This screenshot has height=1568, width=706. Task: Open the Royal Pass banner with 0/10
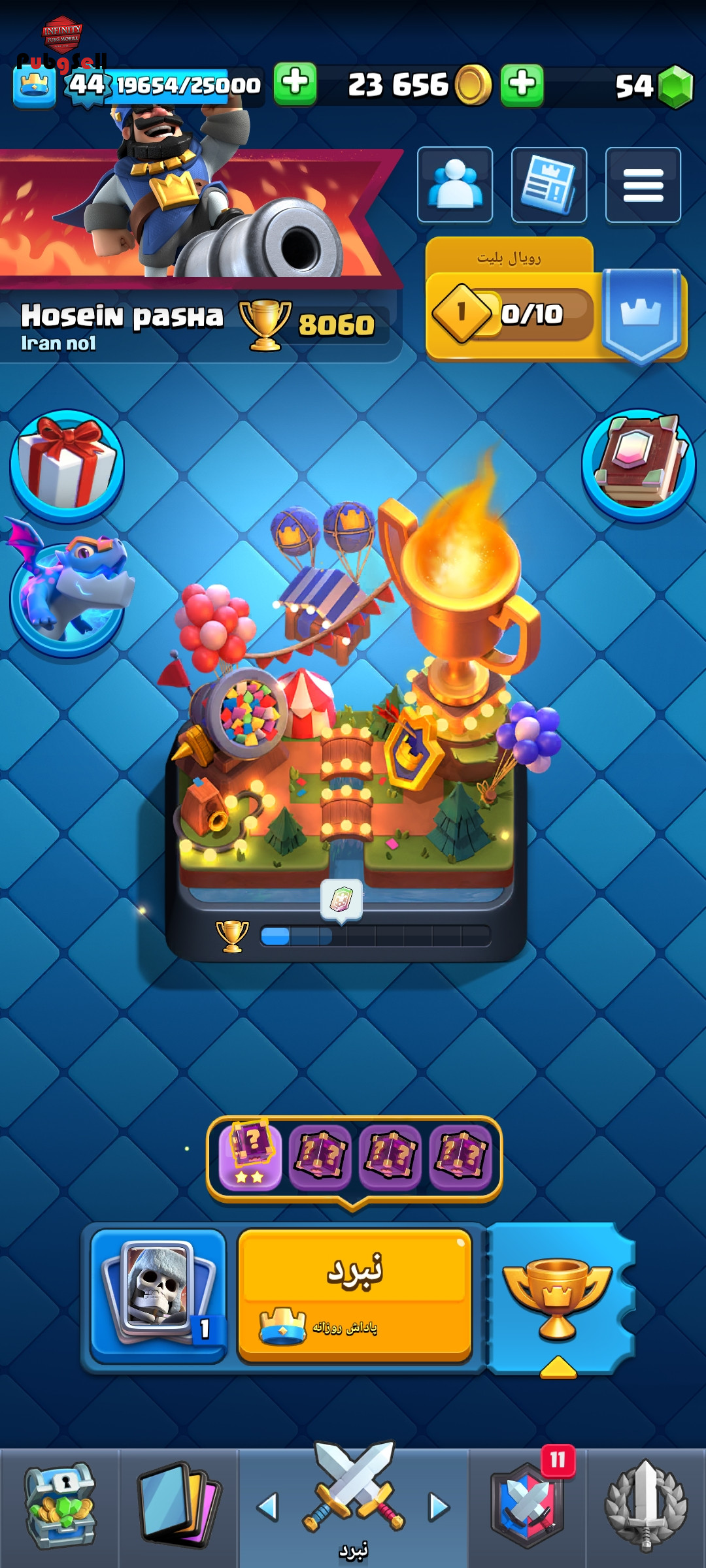[556, 301]
